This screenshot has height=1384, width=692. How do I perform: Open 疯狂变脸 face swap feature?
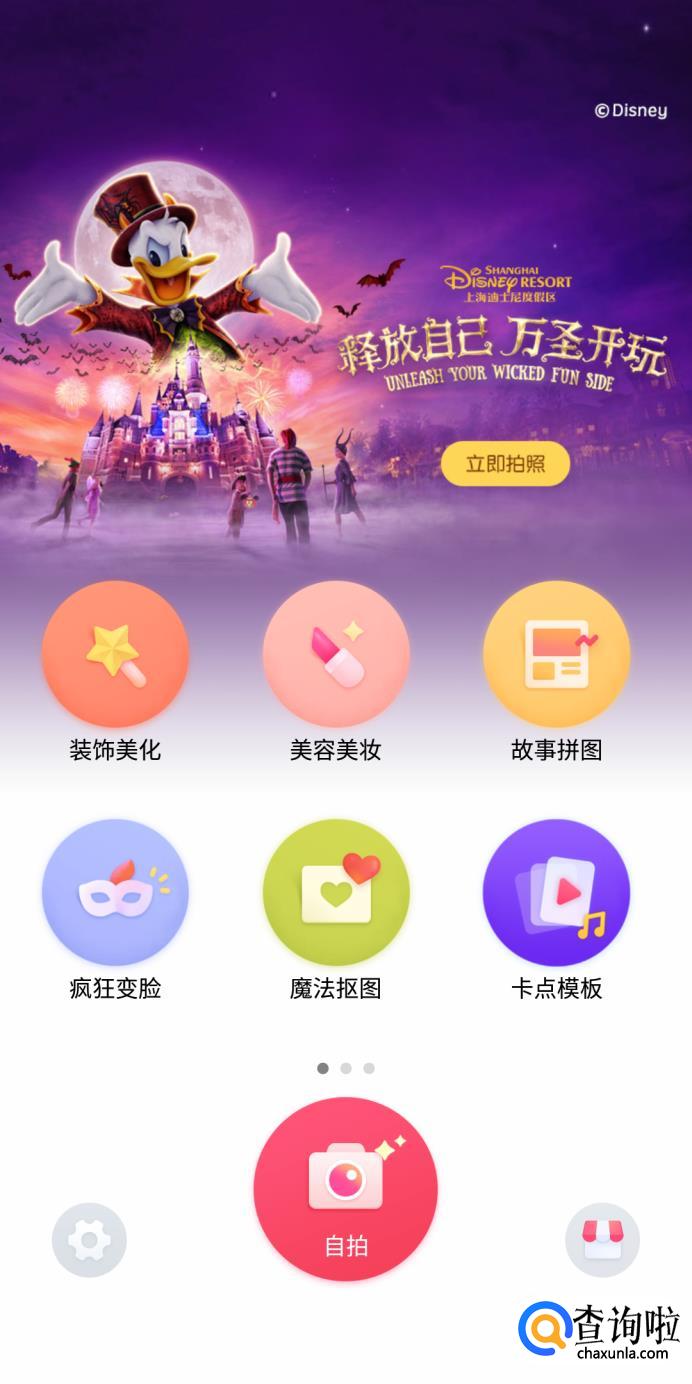tap(115, 892)
